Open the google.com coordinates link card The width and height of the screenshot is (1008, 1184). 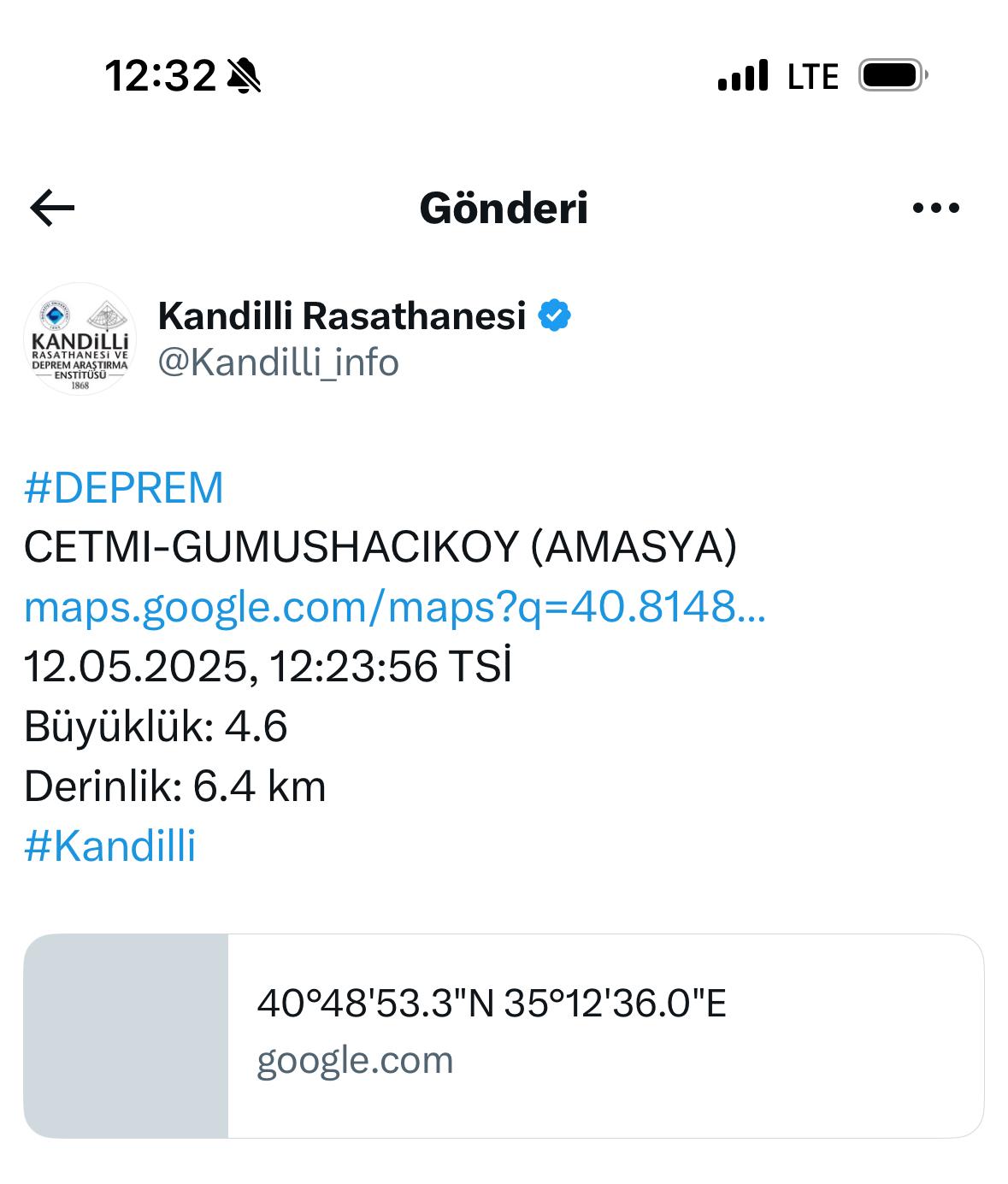[x=504, y=1035]
